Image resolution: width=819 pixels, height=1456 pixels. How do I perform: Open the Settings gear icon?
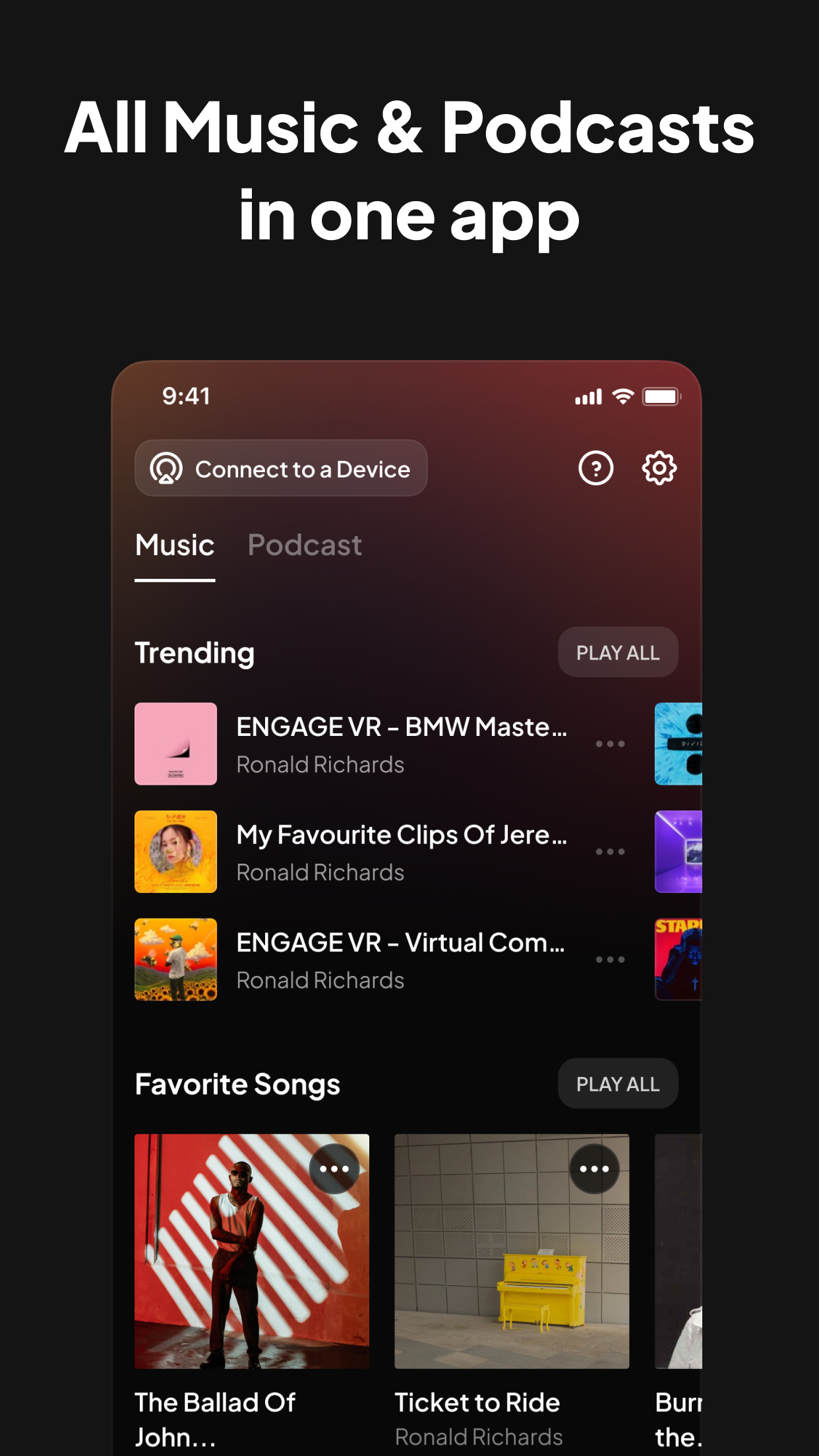pos(659,468)
